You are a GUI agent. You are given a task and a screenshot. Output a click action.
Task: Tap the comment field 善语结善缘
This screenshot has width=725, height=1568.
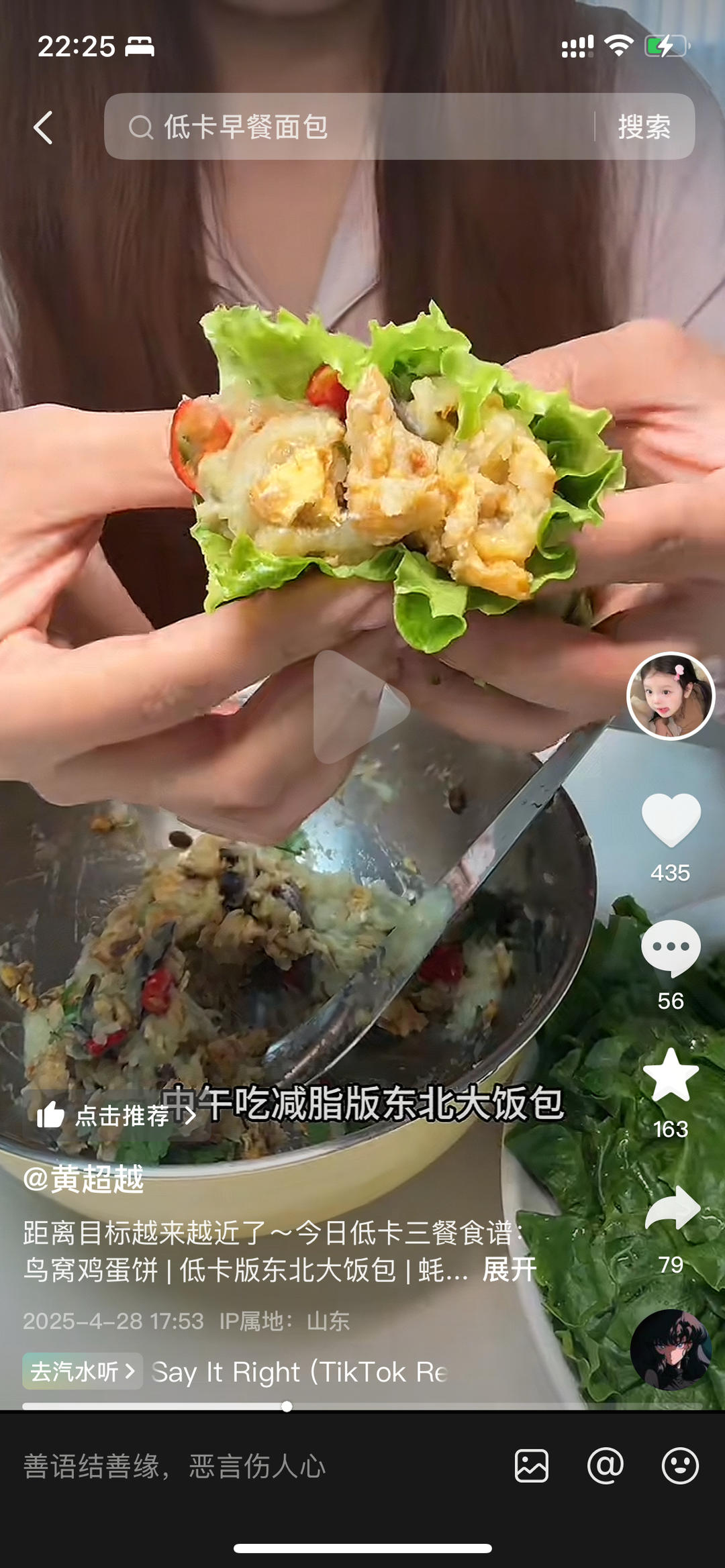pyautogui.click(x=175, y=1466)
